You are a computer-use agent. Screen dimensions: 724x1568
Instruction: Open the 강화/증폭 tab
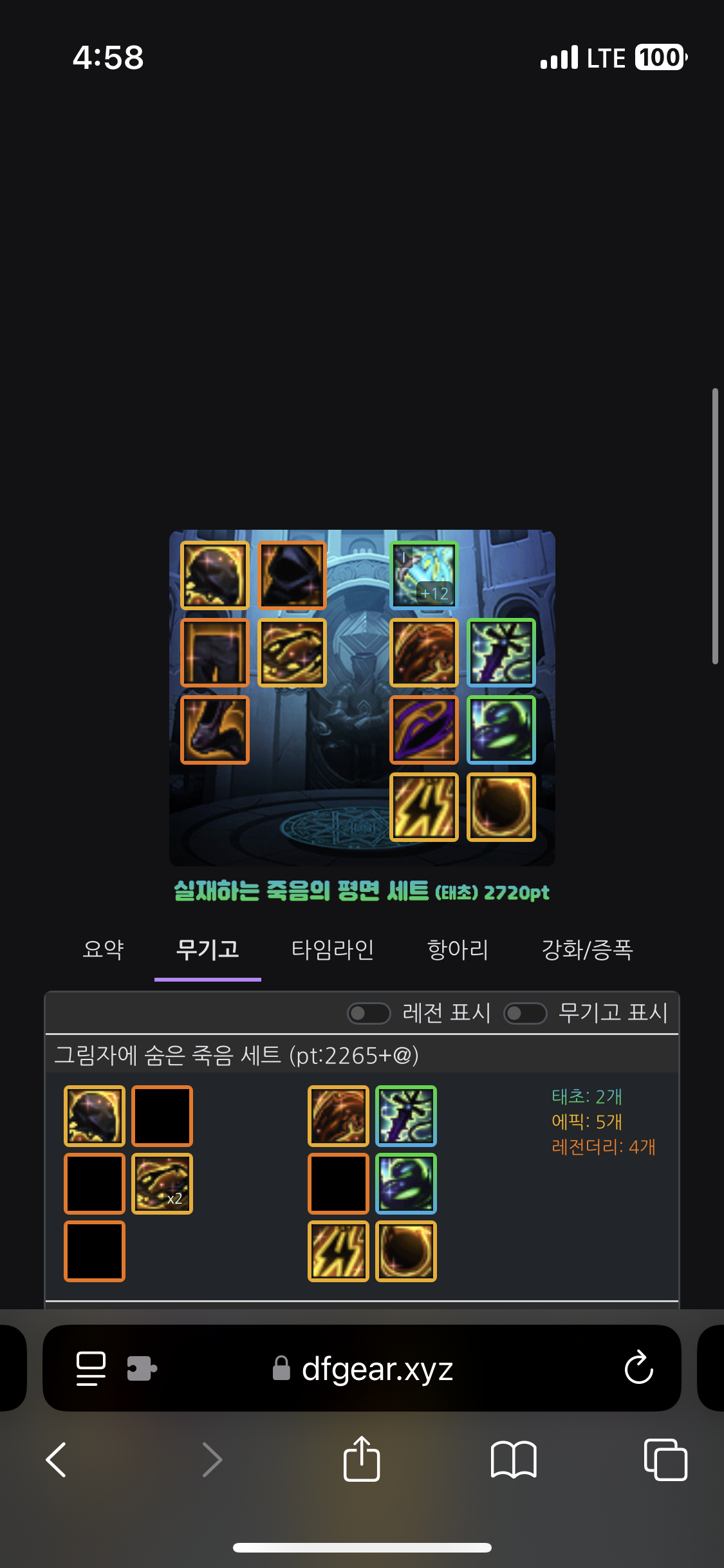587,949
